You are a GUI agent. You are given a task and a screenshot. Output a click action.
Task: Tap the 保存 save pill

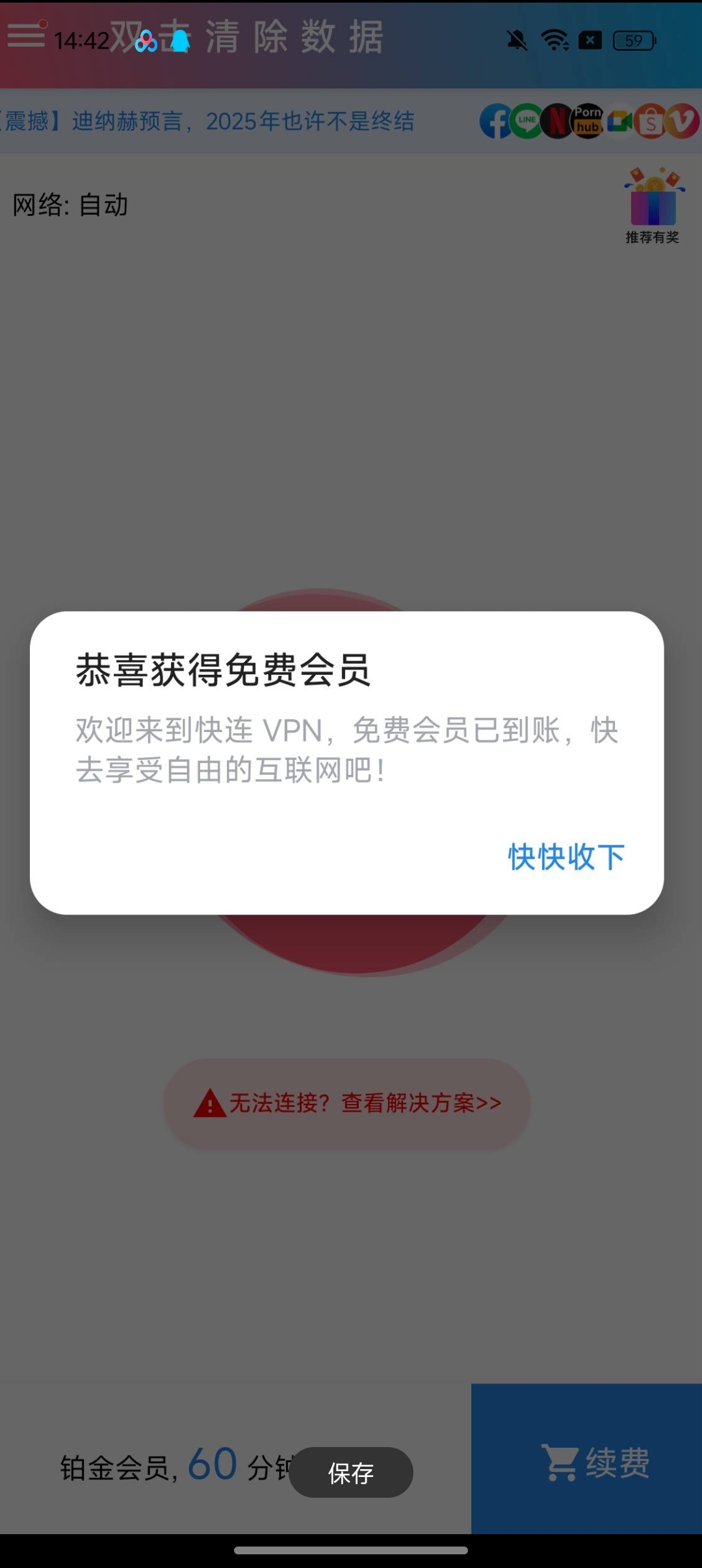pyautogui.click(x=351, y=1472)
